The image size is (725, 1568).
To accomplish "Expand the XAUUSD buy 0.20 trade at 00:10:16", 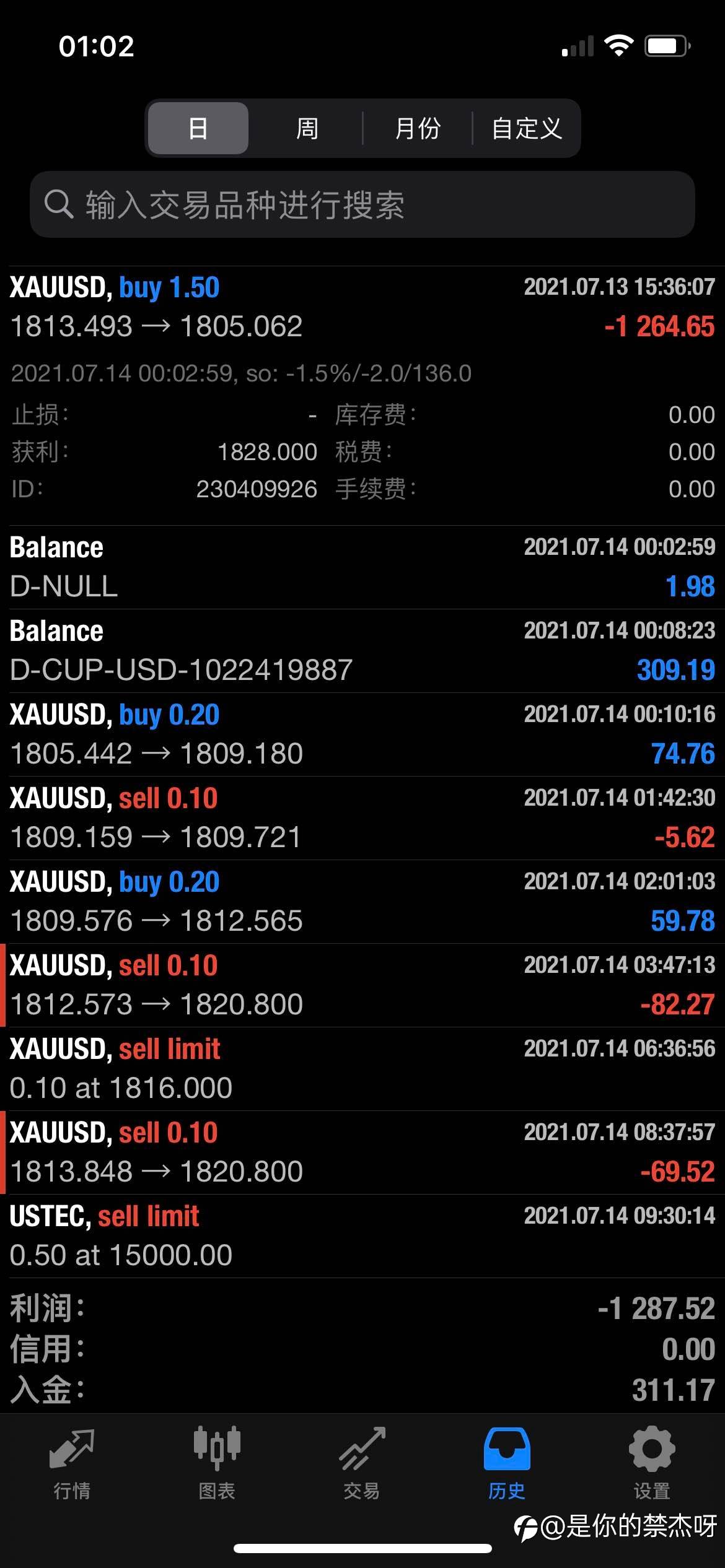I will pos(362,734).
